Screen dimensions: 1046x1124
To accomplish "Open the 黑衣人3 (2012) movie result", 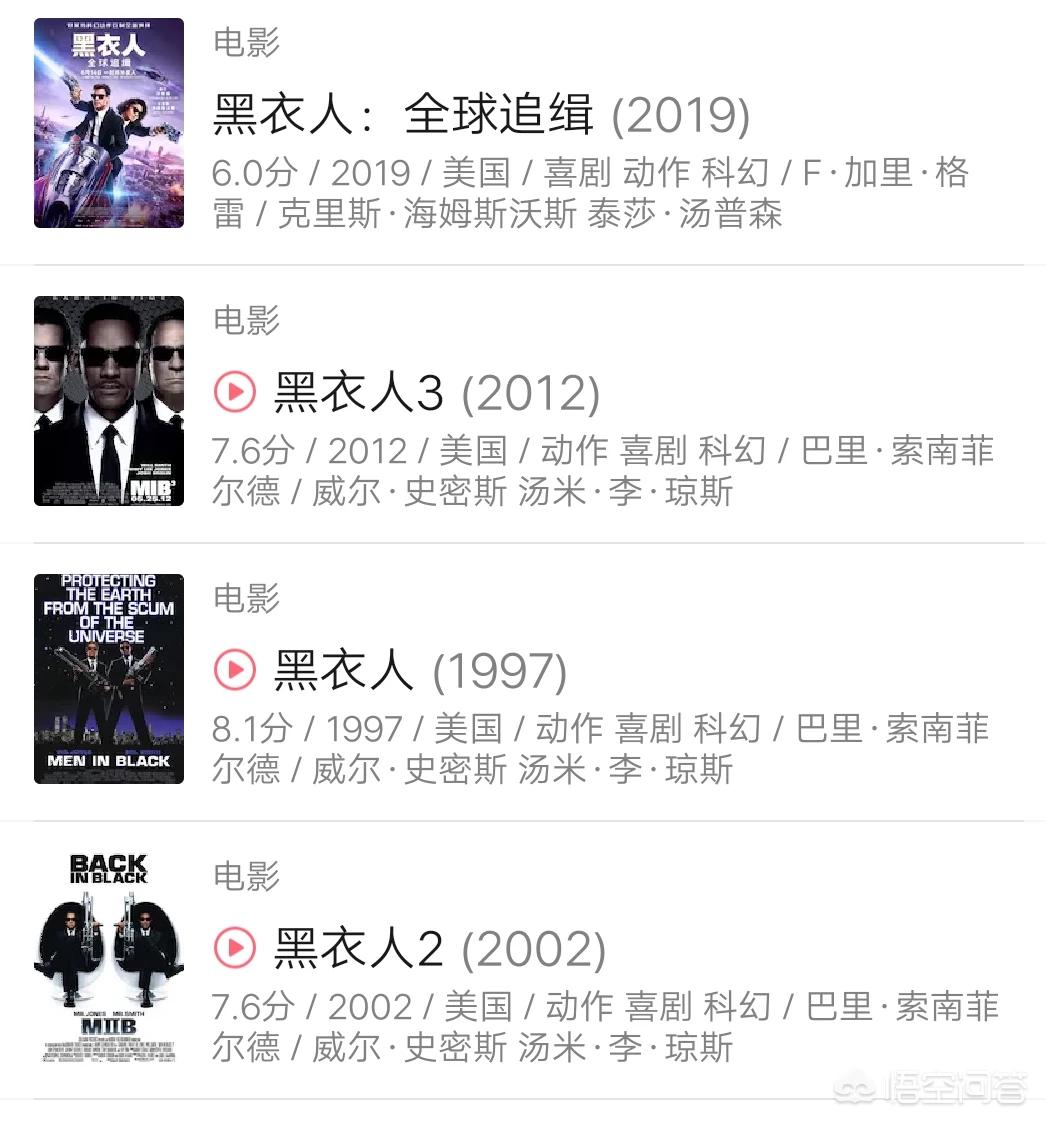I will coord(436,393).
